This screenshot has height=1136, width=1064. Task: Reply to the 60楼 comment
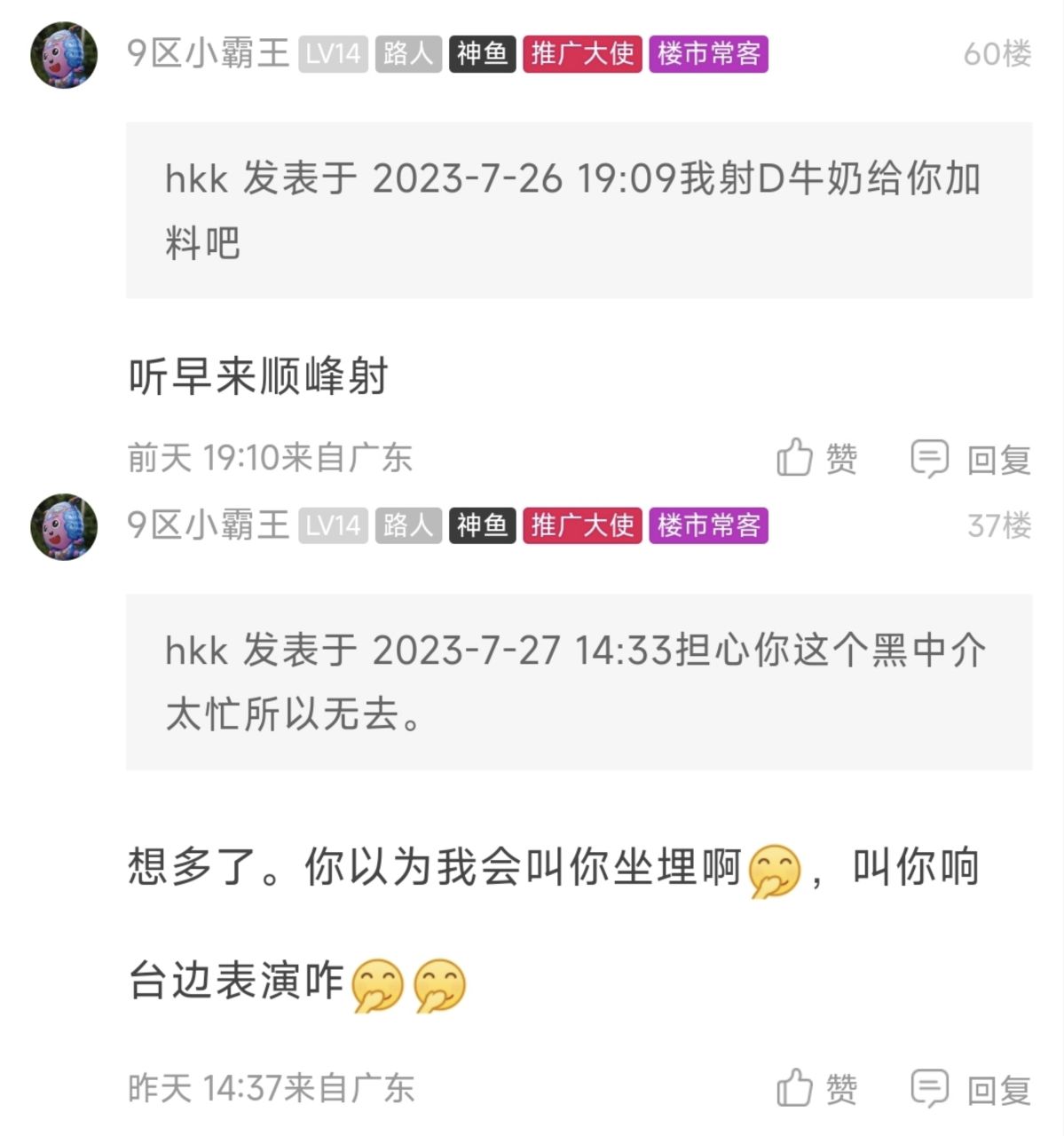(971, 459)
